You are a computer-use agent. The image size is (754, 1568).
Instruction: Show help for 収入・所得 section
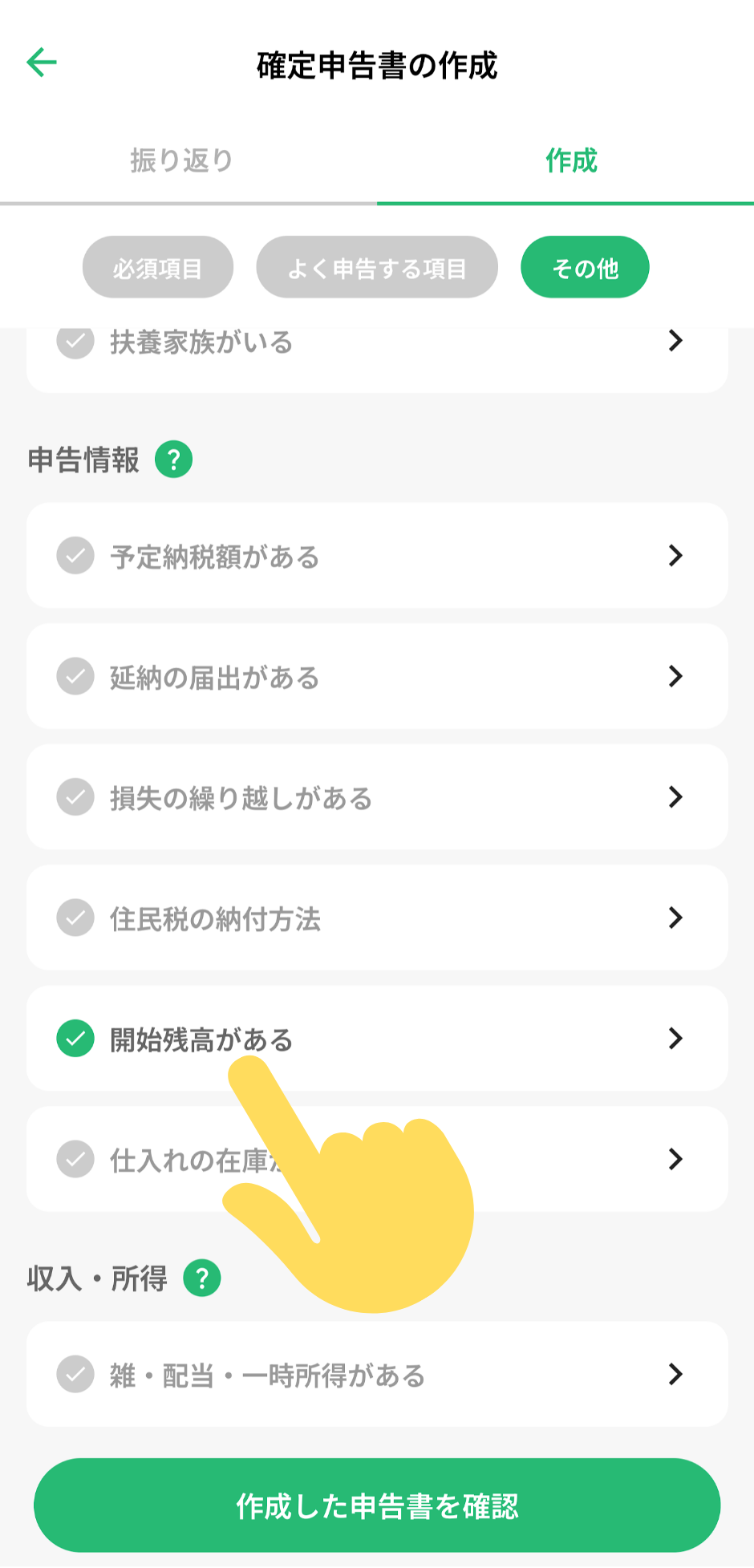pyautogui.click(x=202, y=1278)
